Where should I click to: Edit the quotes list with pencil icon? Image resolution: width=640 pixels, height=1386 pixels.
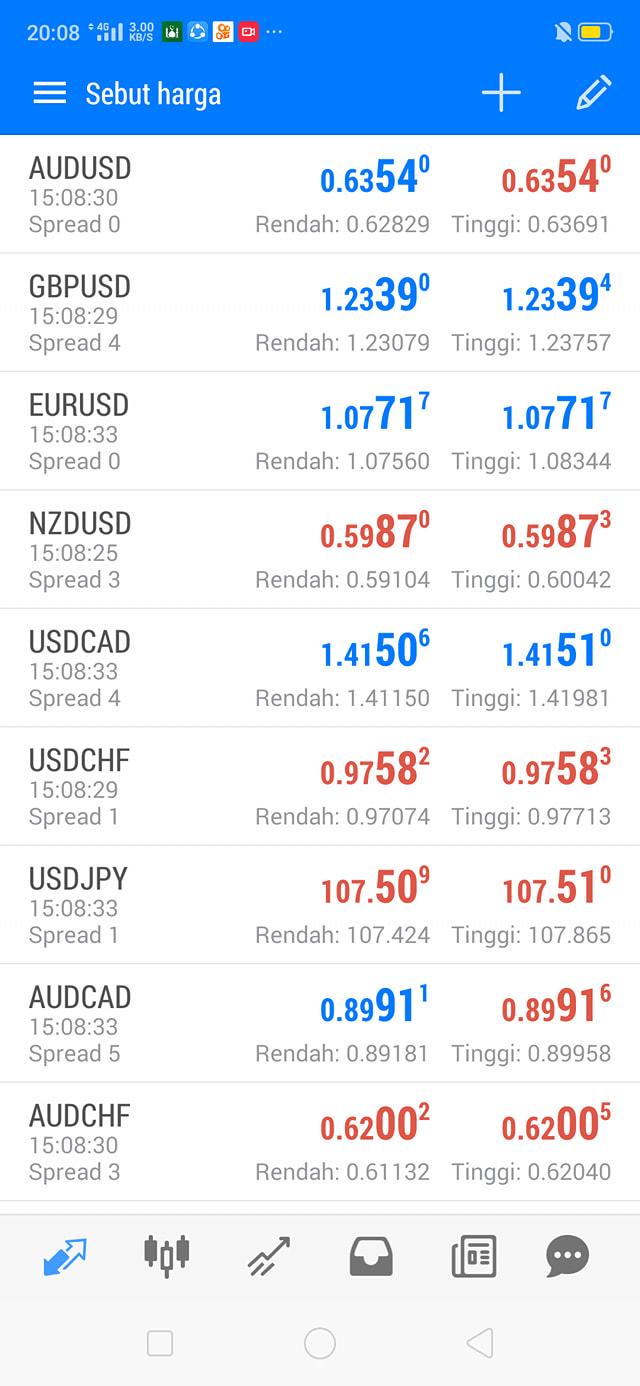[x=593, y=93]
